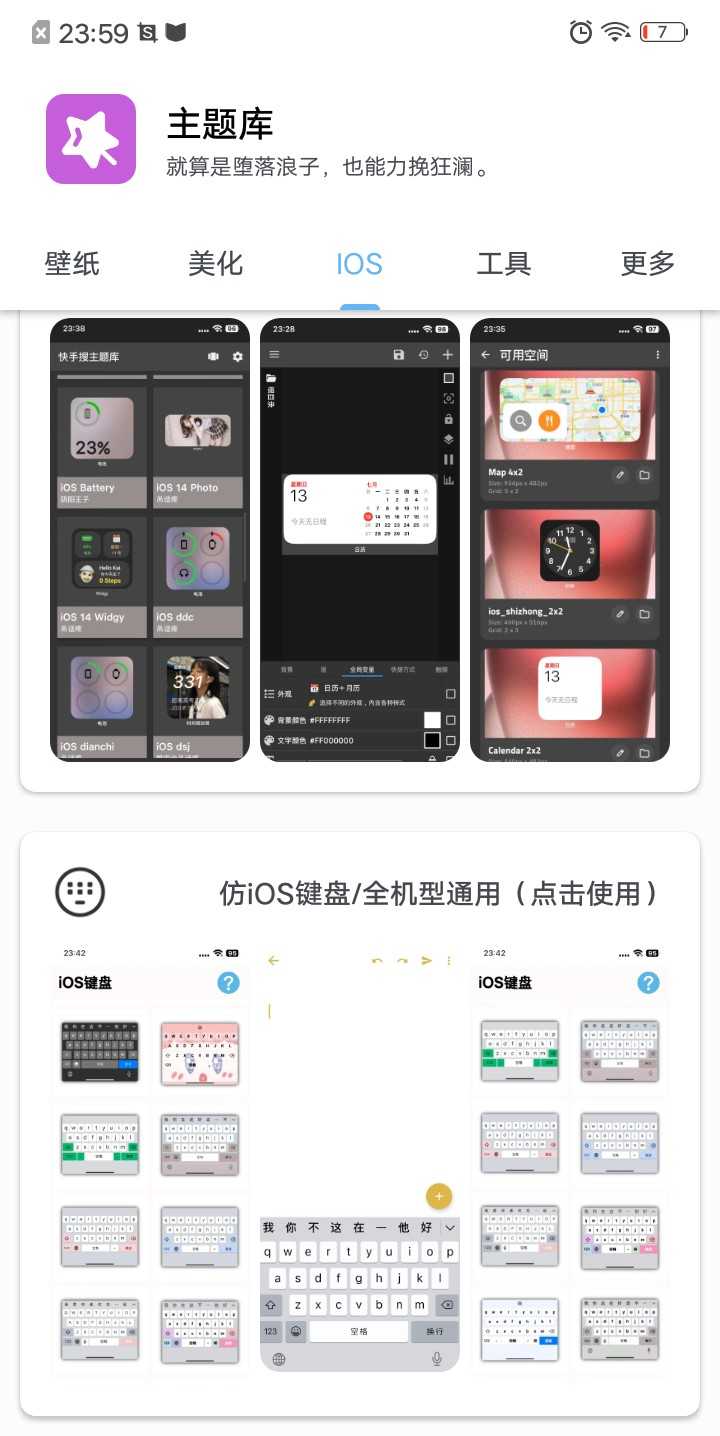Screen dimensions: 720x1436
Task: Switch to the 壁纸 tab
Action: click(x=72, y=264)
